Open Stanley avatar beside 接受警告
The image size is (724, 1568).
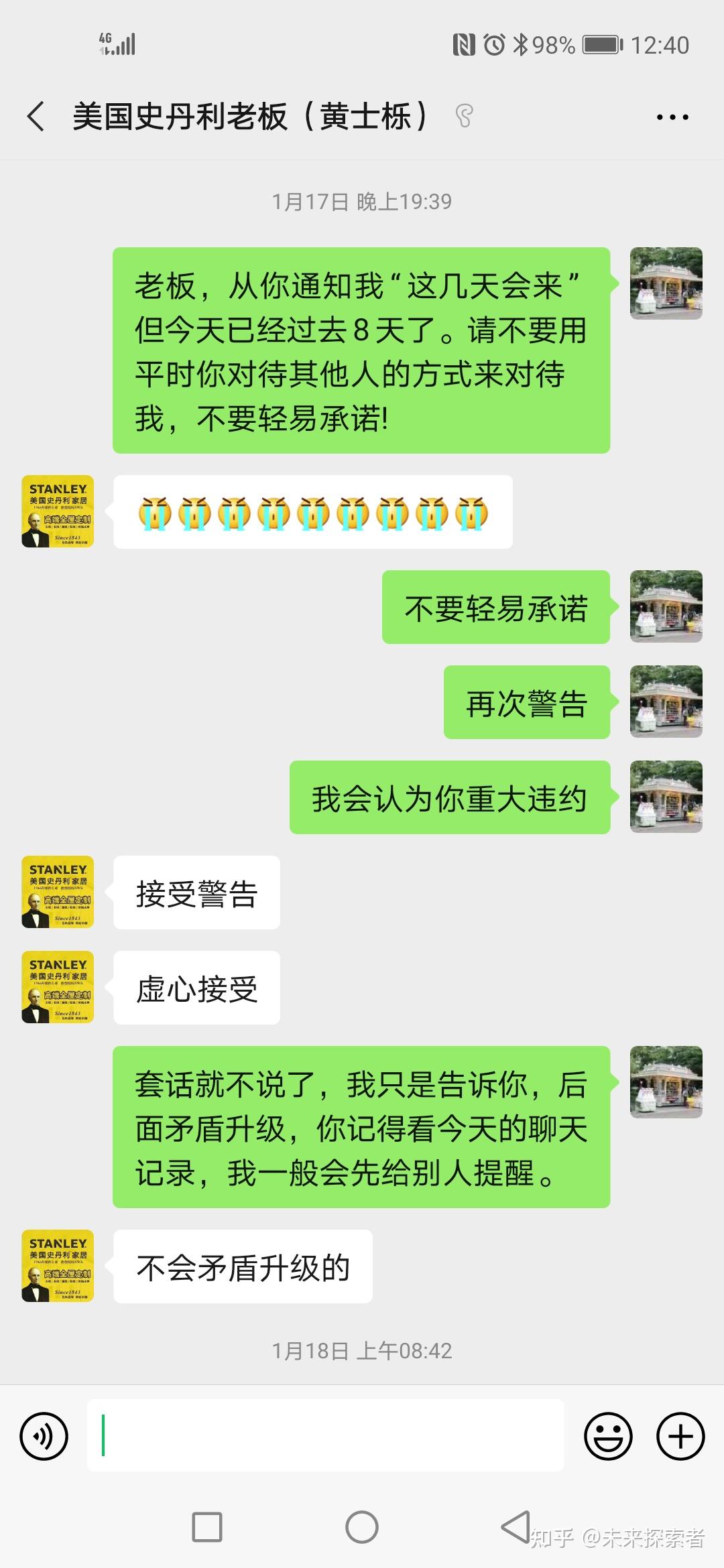click(58, 892)
